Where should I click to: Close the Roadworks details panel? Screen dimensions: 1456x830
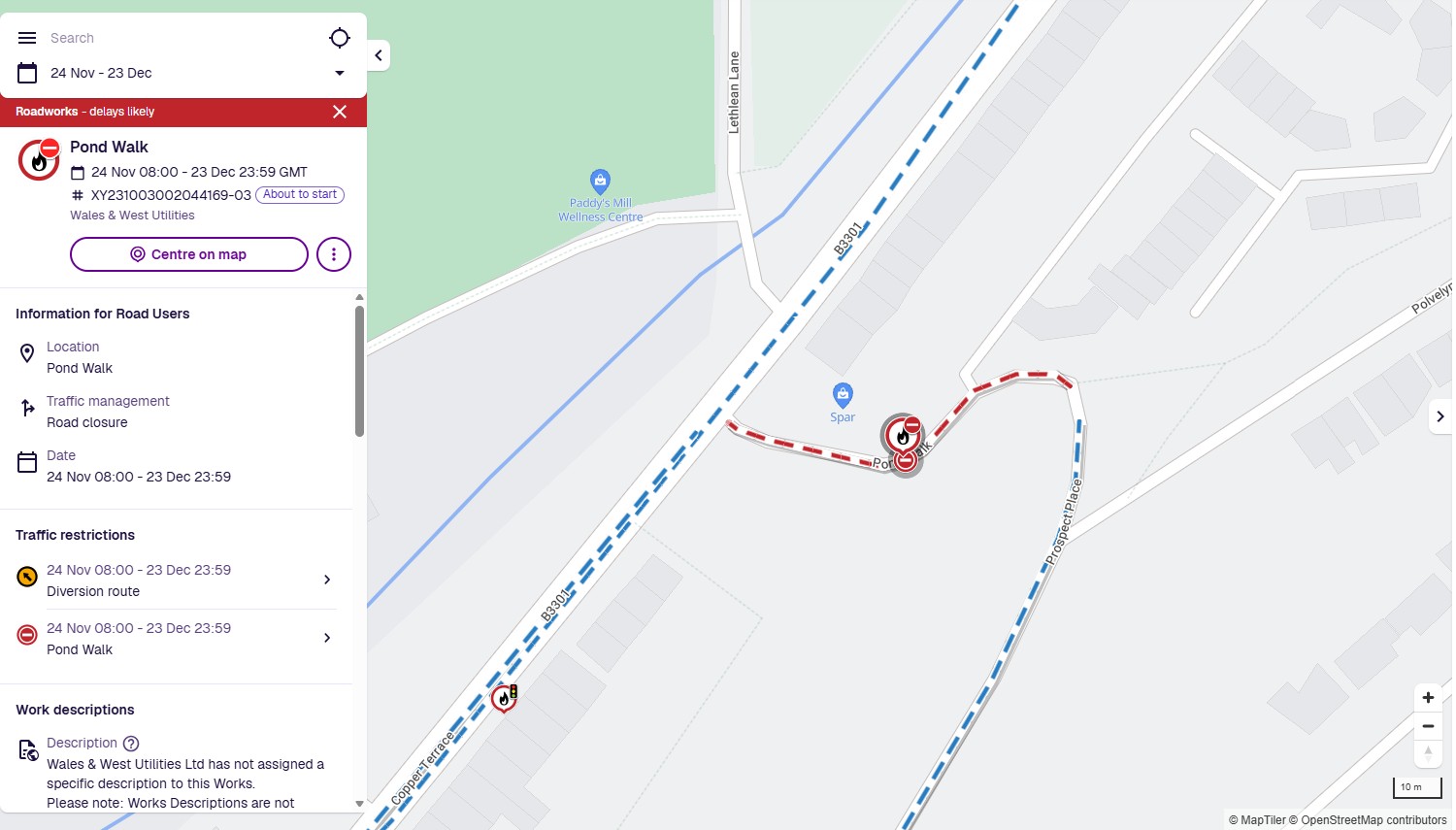[340, 112]
